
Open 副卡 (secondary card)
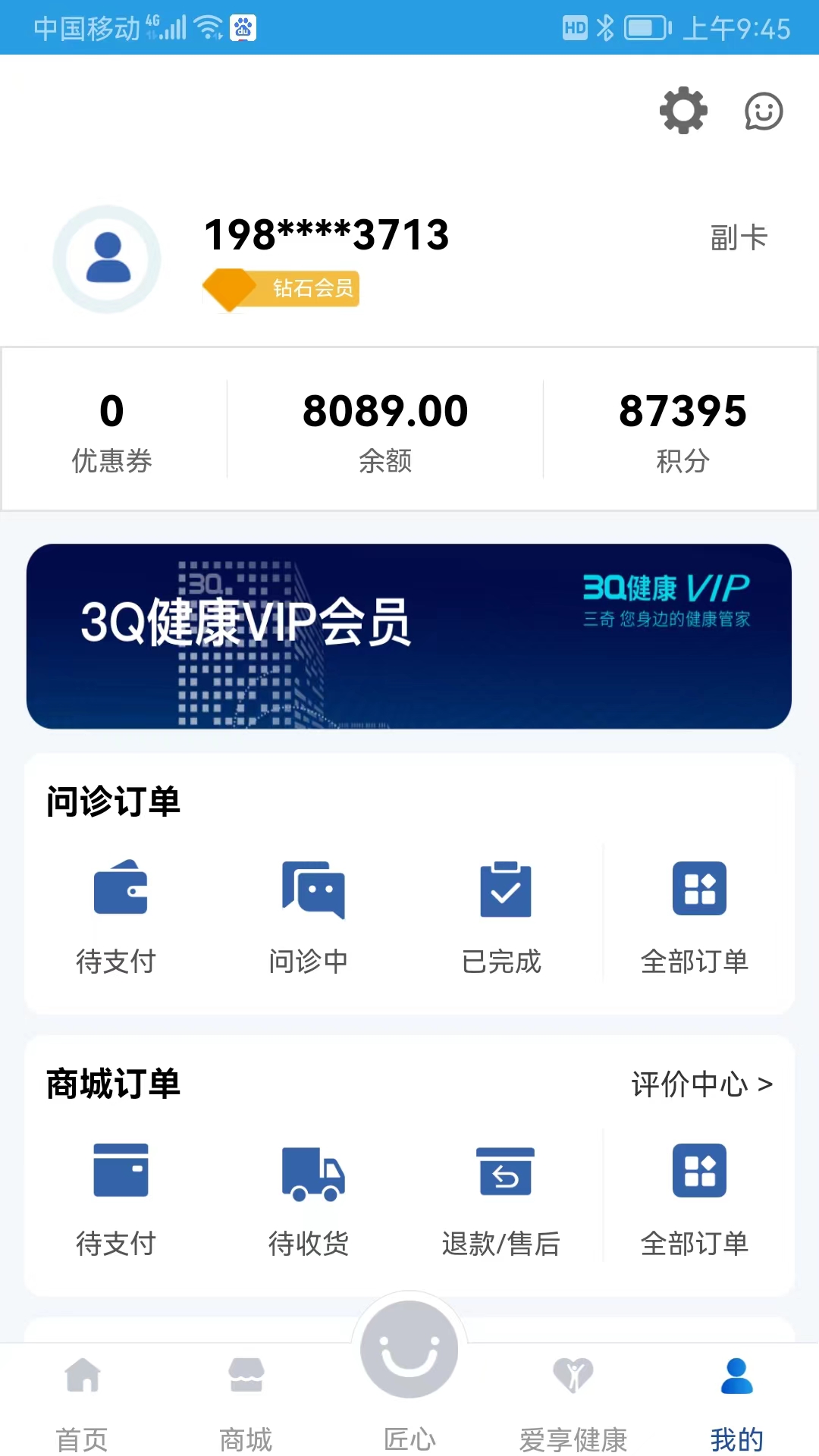pos(738,237)
